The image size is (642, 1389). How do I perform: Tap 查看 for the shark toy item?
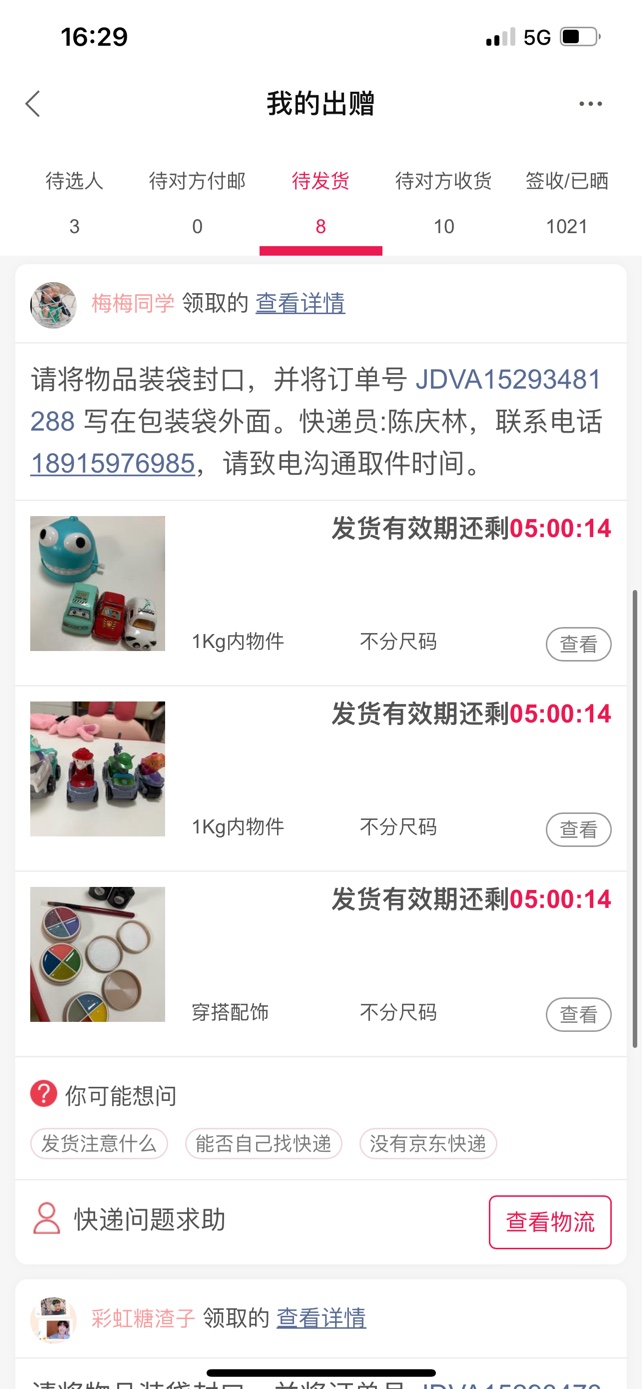[x=578, y=645]
